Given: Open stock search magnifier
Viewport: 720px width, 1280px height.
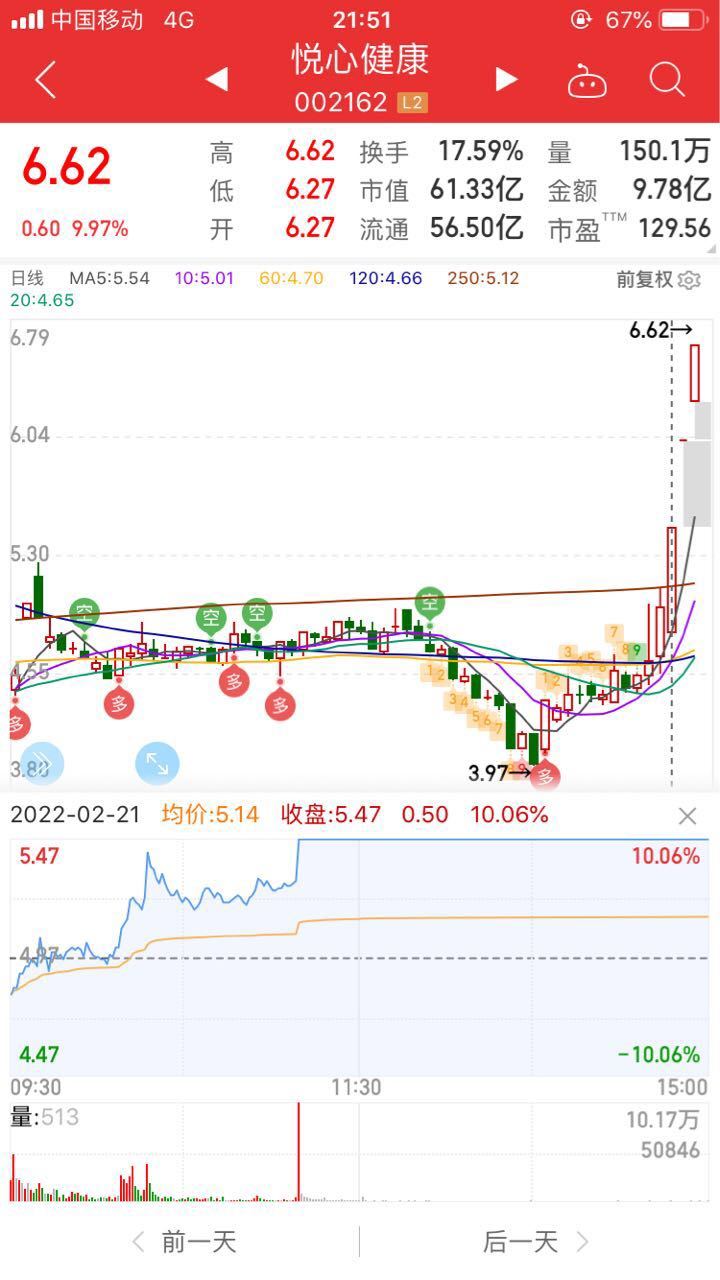Looking at the screenshot, I should pos(667,79).
